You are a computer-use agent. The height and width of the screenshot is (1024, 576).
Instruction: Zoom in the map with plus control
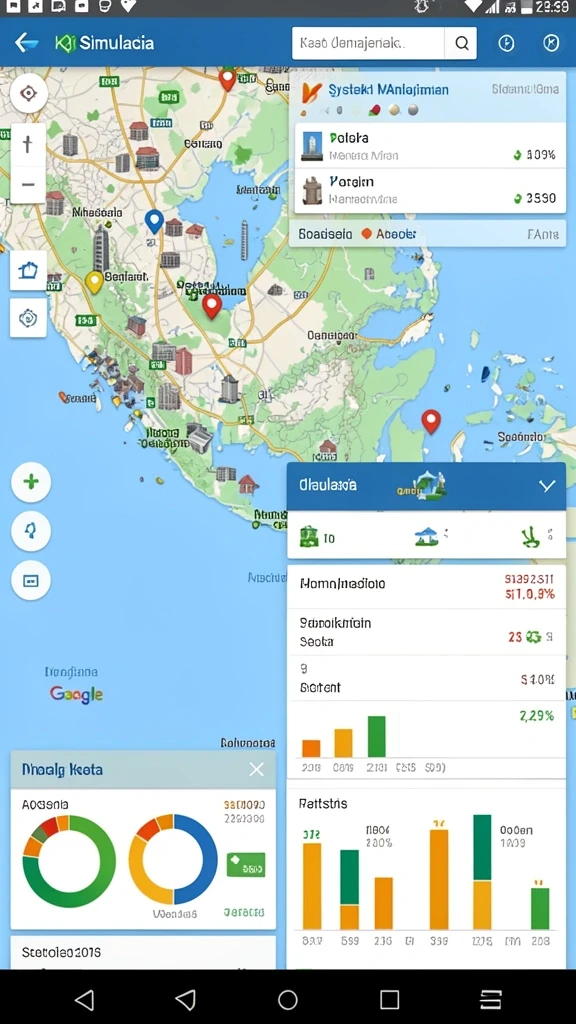pyautogui.click(x=28, y=144)
